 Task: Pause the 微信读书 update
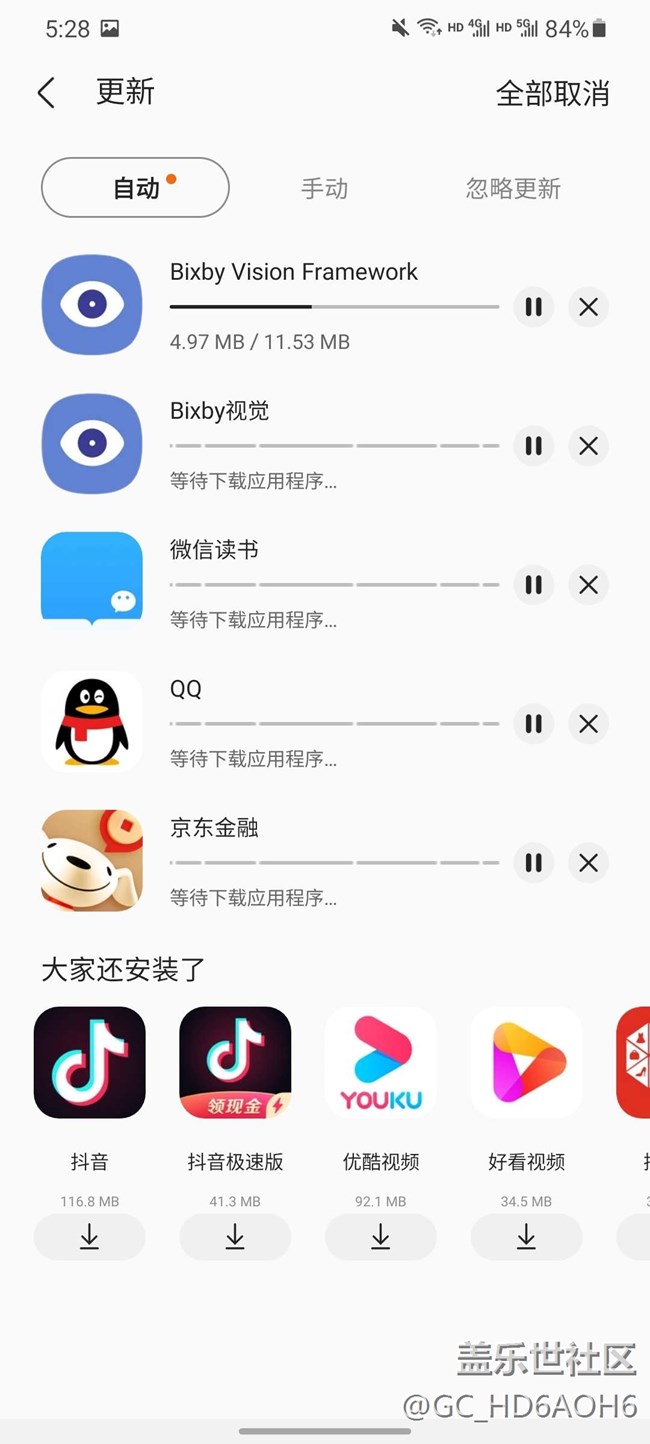(x=533, y=585)
